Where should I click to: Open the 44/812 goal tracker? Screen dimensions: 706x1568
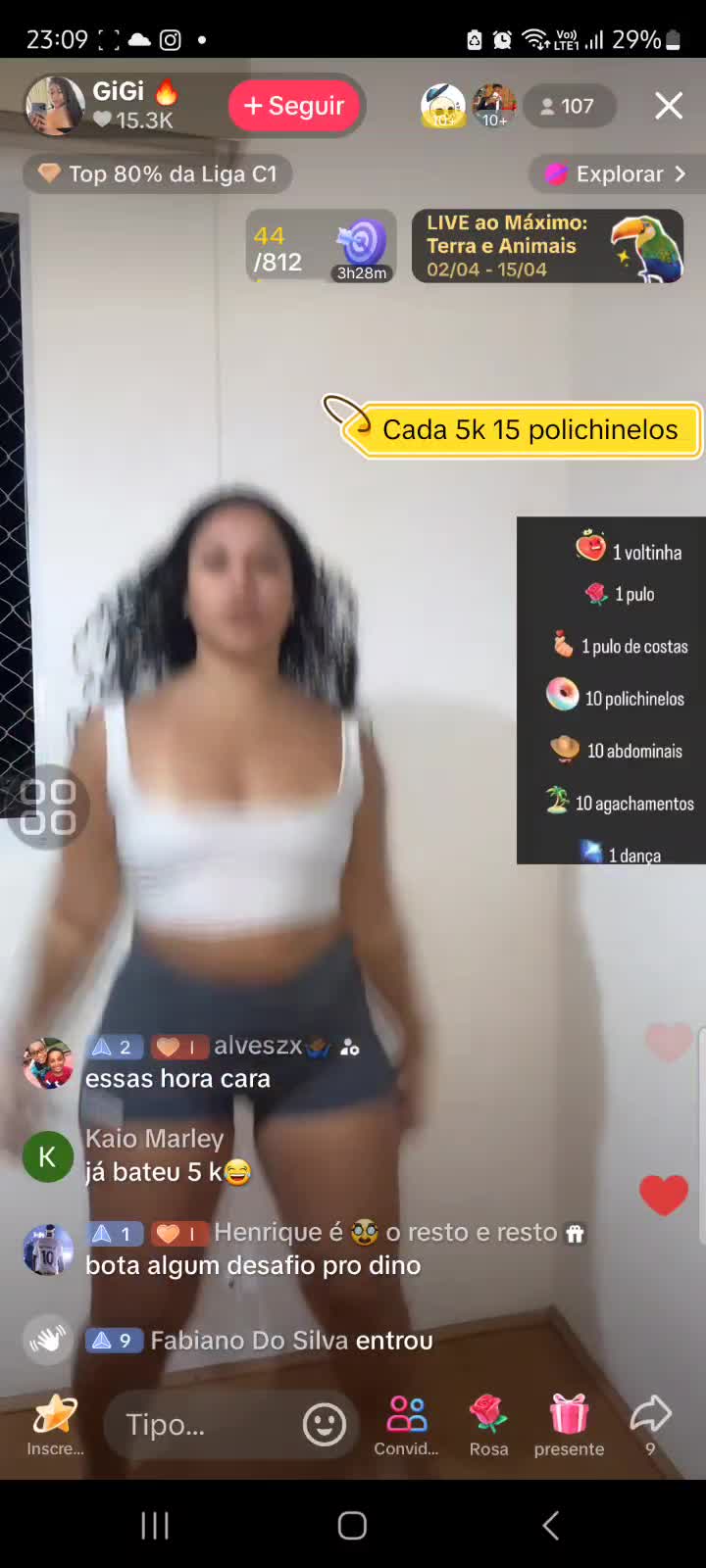coord(321,246)
